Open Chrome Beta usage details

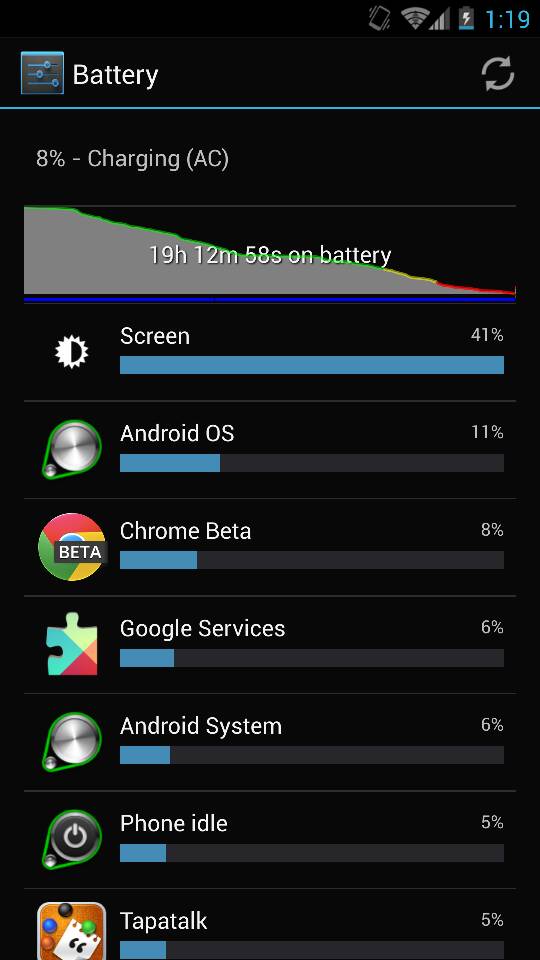[269, 547]
